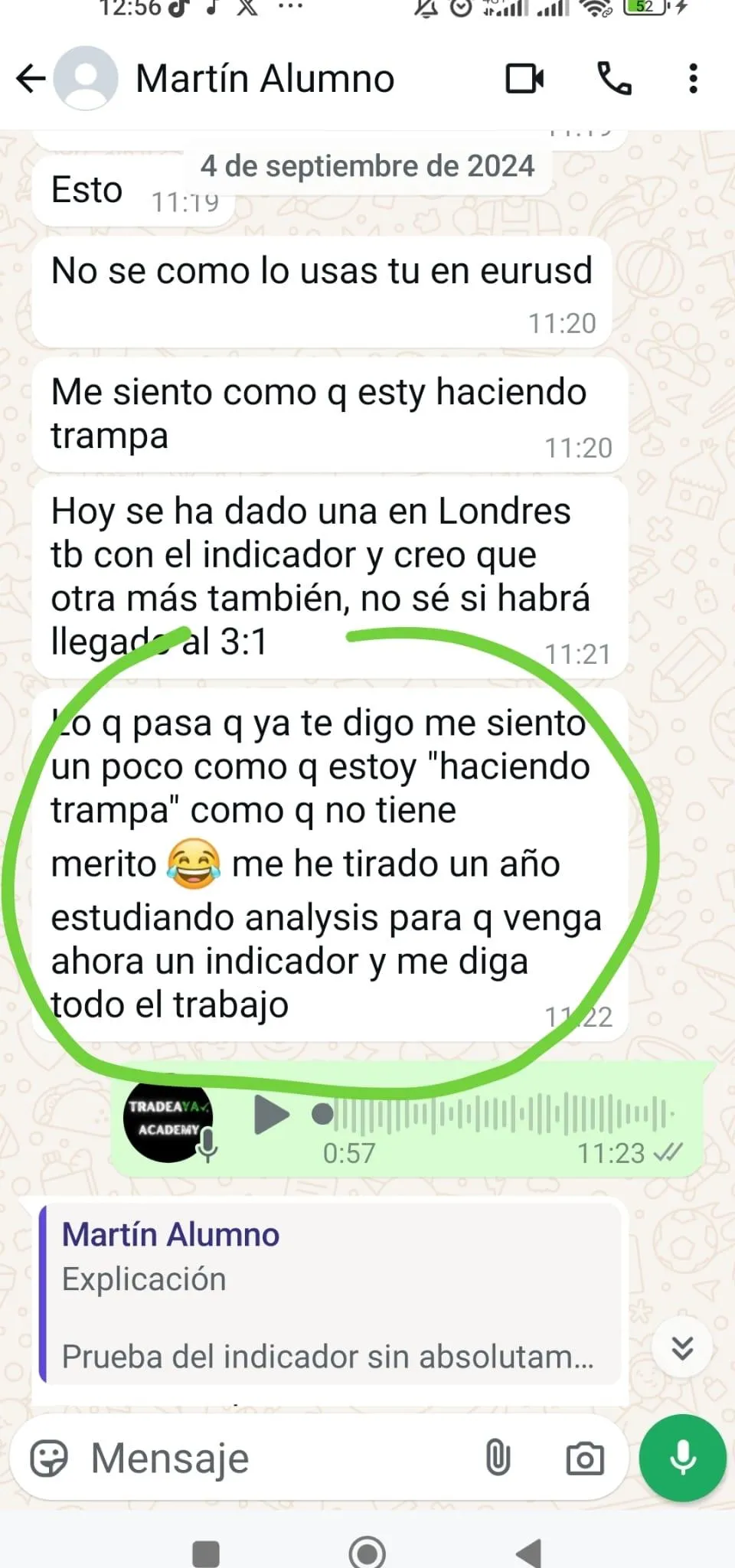Play the 0:57 voice message
Image resolution: width=735 pixels, height=1568 pixels.
[x=271, y=1114]
